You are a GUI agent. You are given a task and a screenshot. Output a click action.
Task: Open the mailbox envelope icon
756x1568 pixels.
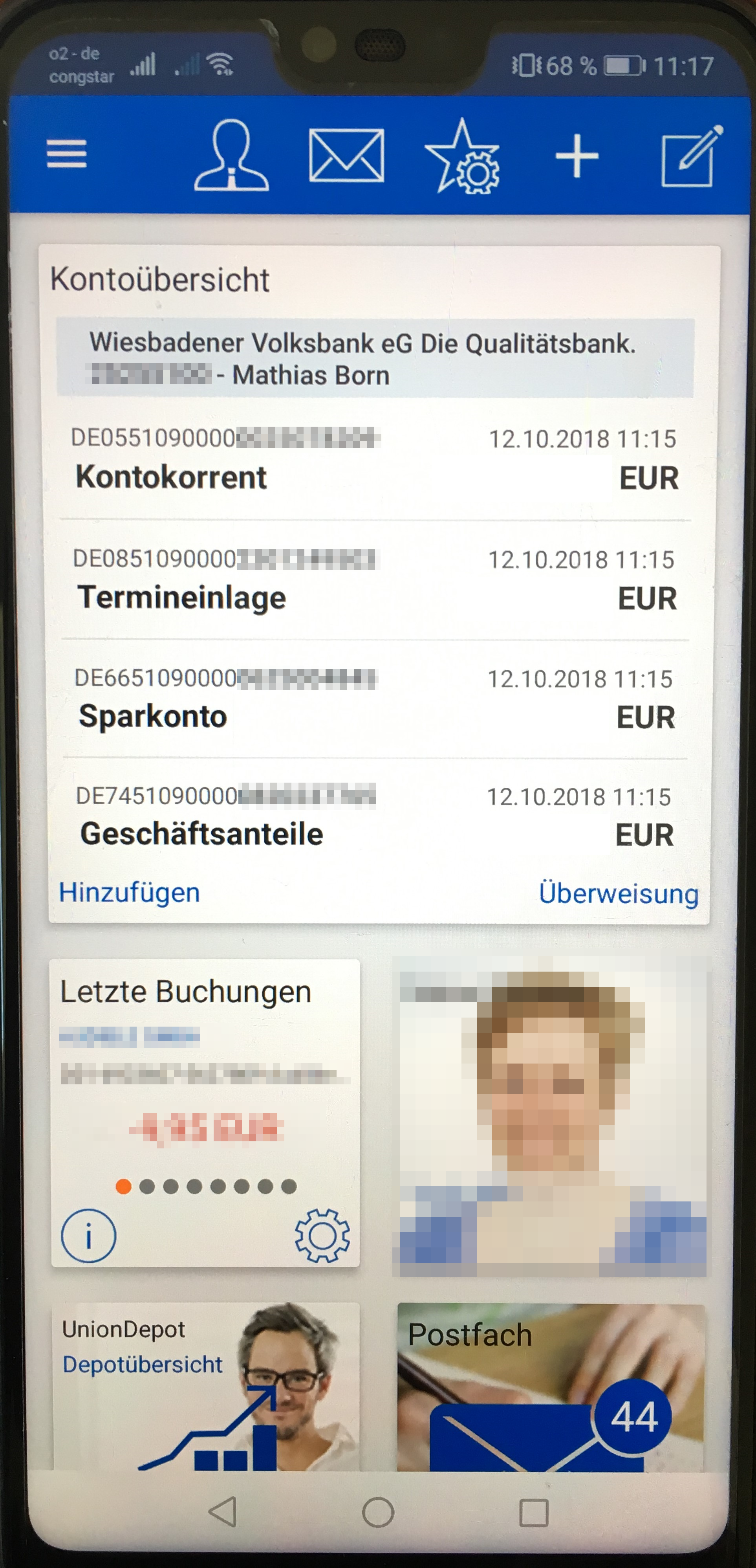(x=346, y=156)
